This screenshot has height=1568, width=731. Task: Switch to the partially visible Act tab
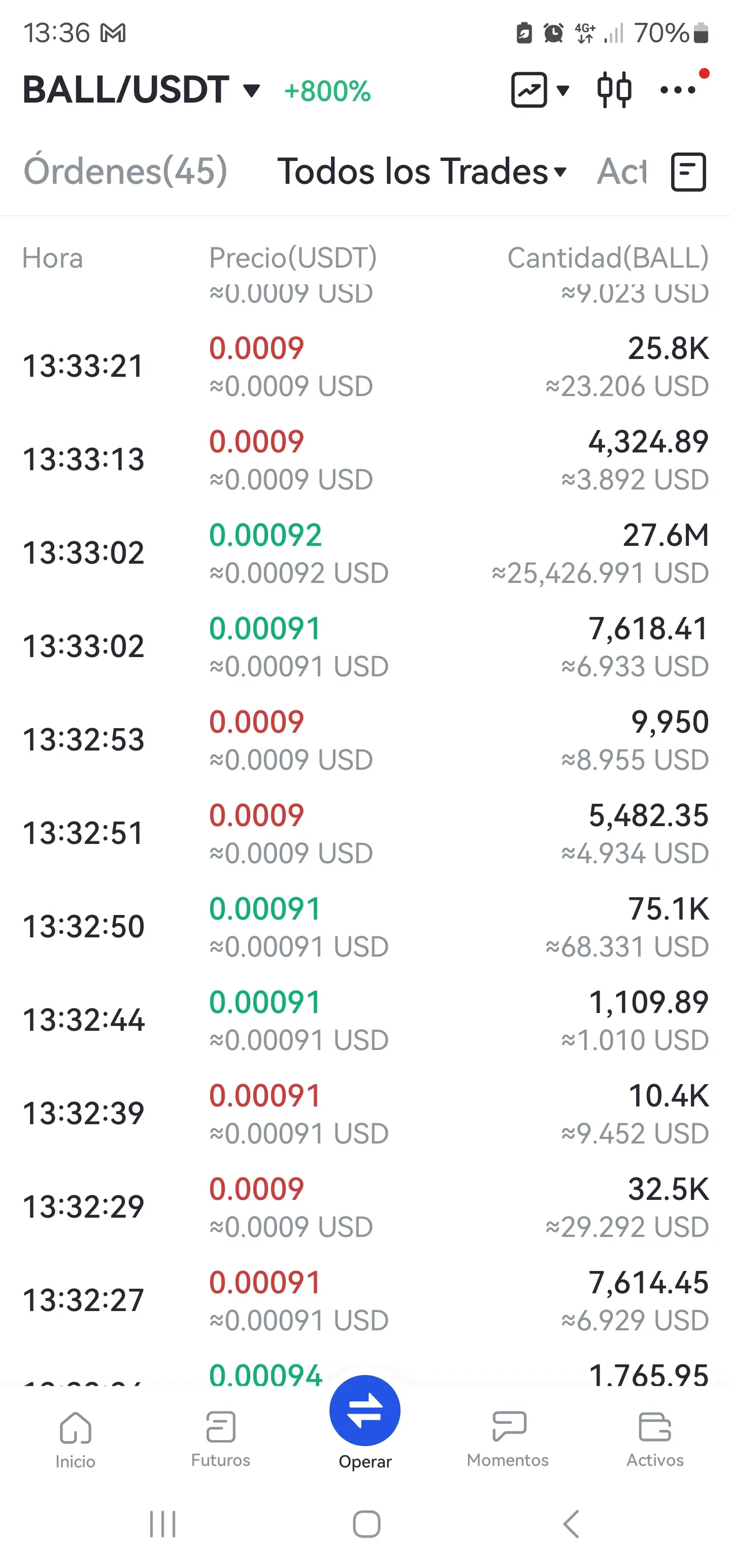tap(621, 171)
